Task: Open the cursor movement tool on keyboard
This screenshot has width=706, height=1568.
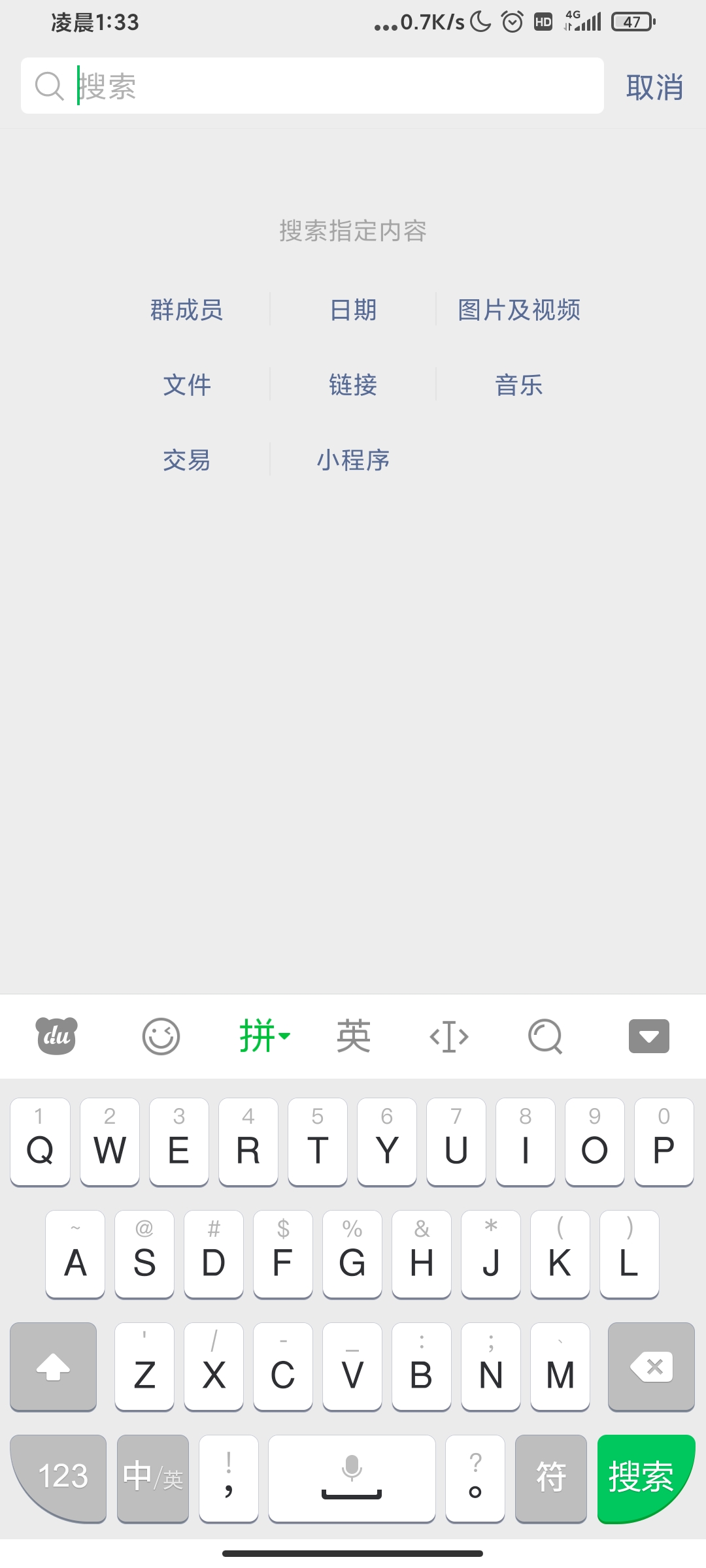Action: click(x=449, y=1036)
